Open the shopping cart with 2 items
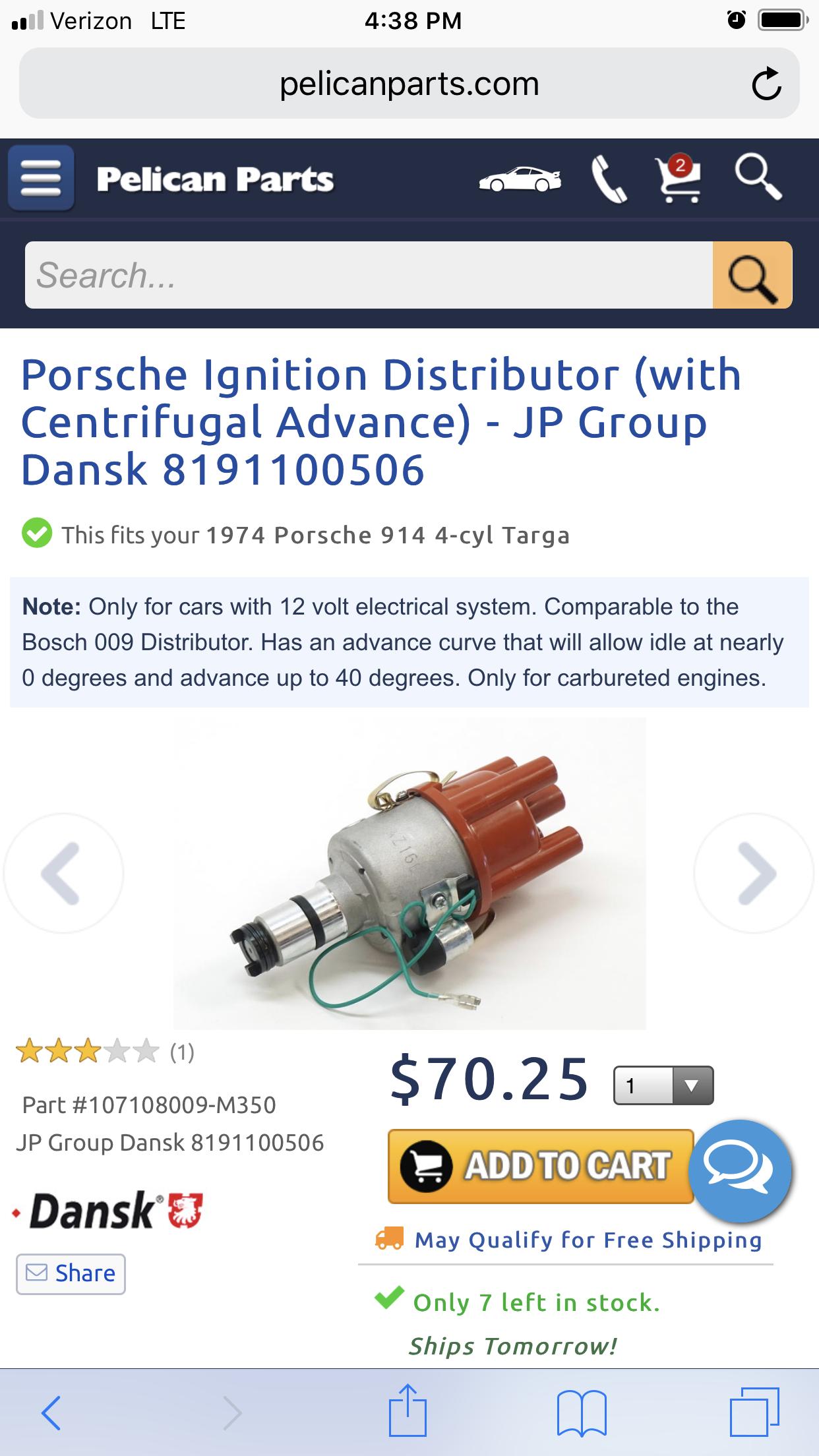This screenshot has width=819, height=1456. tap(678, 179)
